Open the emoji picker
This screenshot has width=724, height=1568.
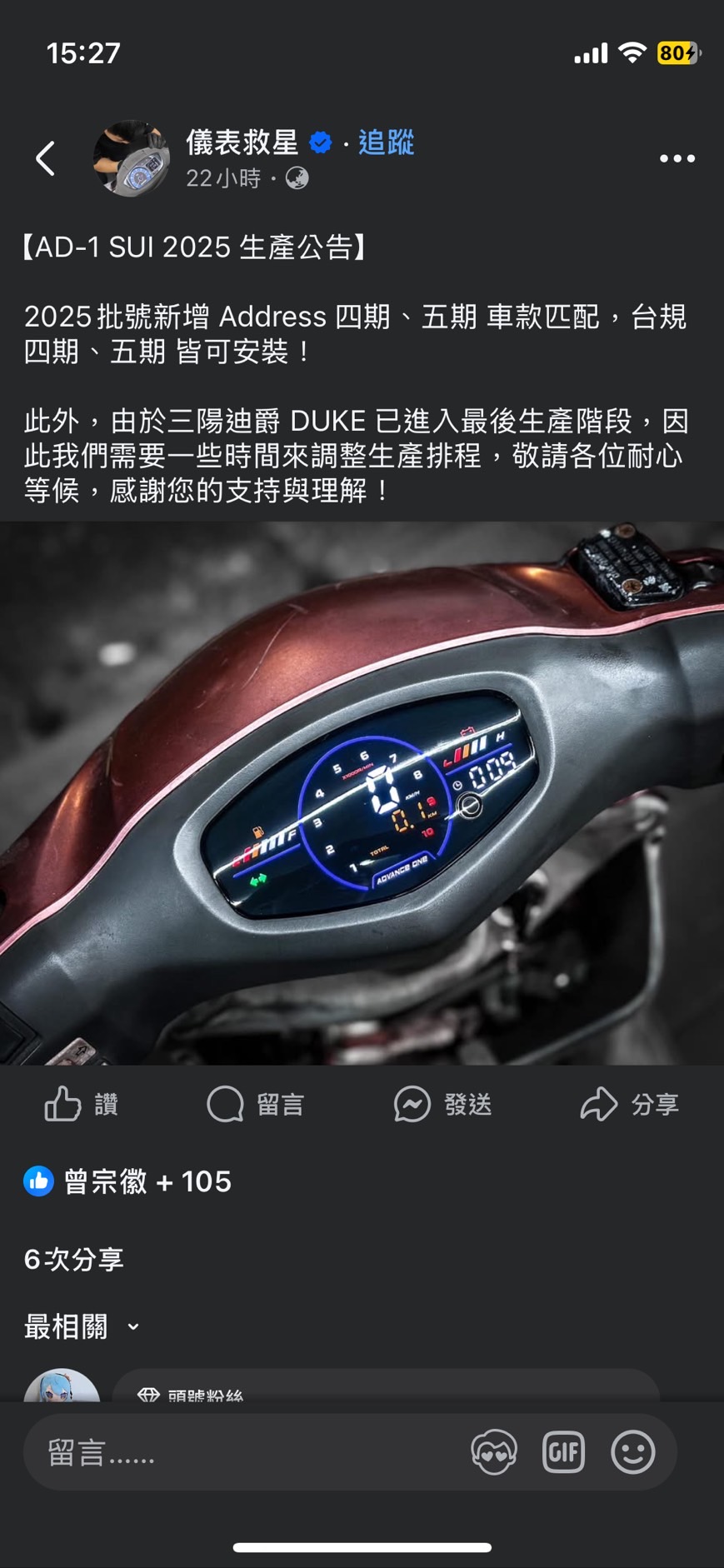pyautogui.click(x=633, y=1452)
